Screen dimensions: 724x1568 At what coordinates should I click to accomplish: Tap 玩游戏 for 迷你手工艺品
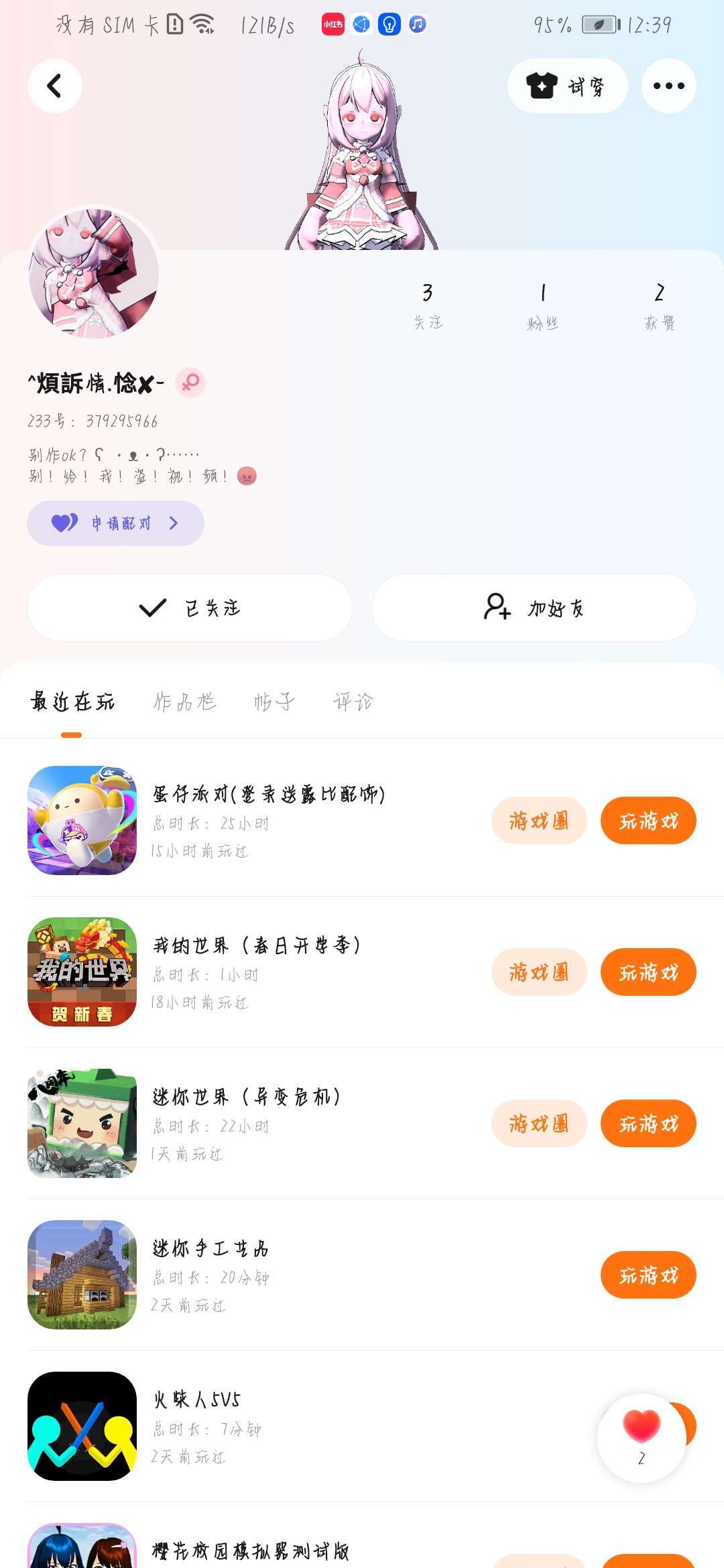(648, 1275)
